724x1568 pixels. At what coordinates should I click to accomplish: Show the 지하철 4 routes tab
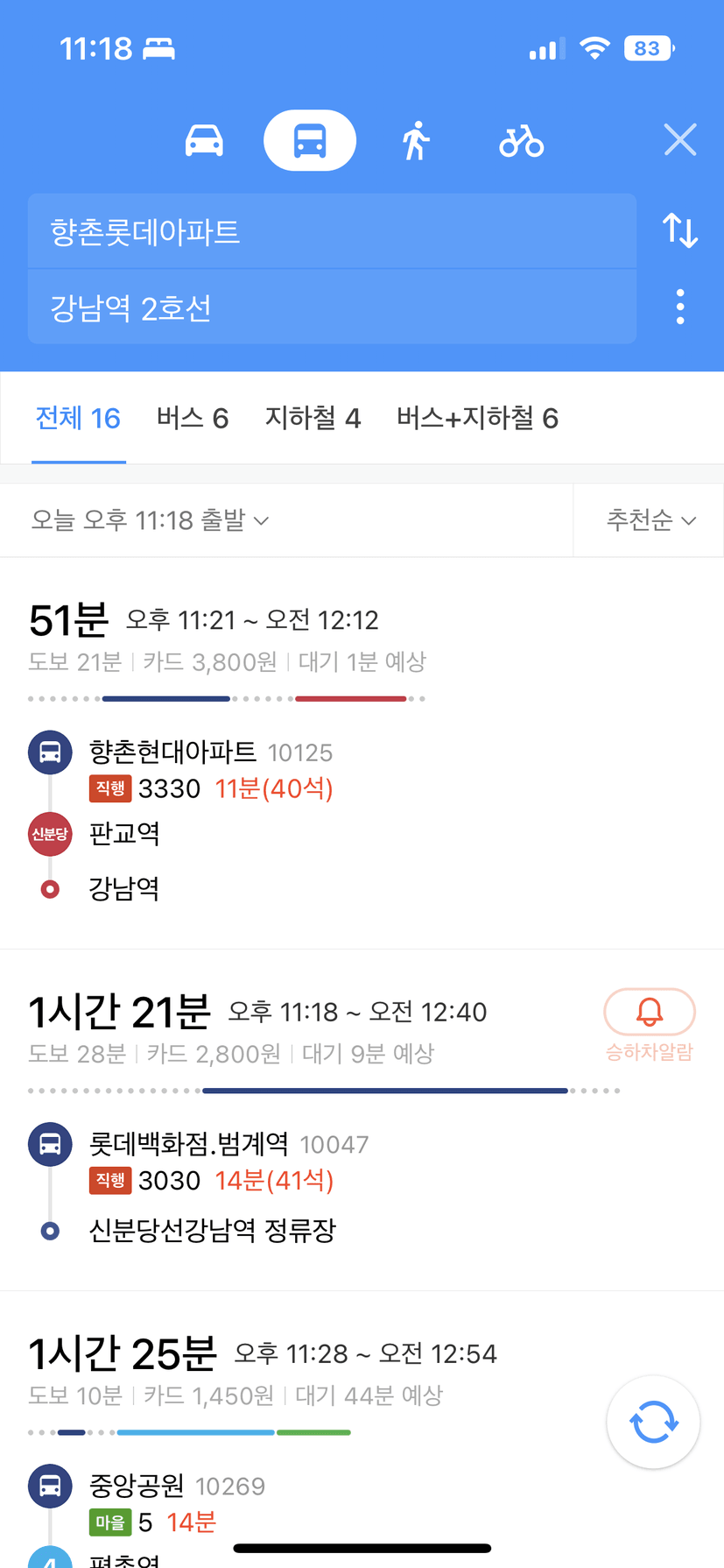313,419
